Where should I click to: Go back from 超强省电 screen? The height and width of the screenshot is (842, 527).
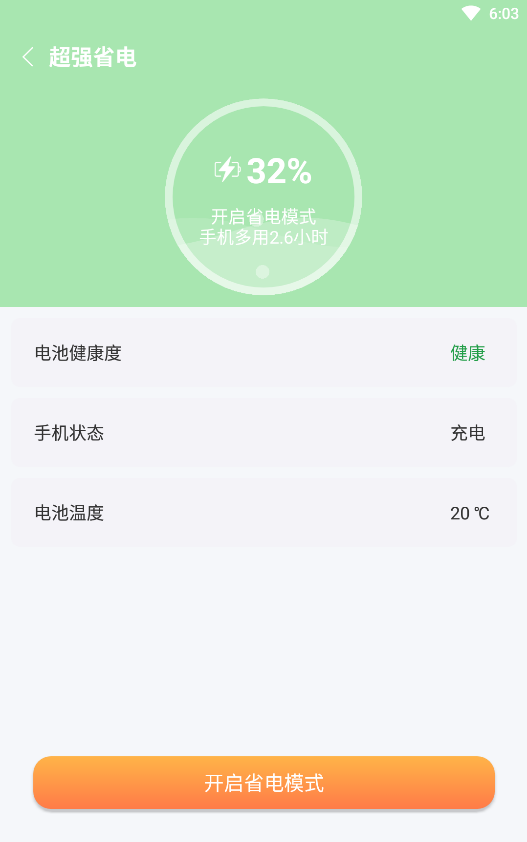point(28,57)
